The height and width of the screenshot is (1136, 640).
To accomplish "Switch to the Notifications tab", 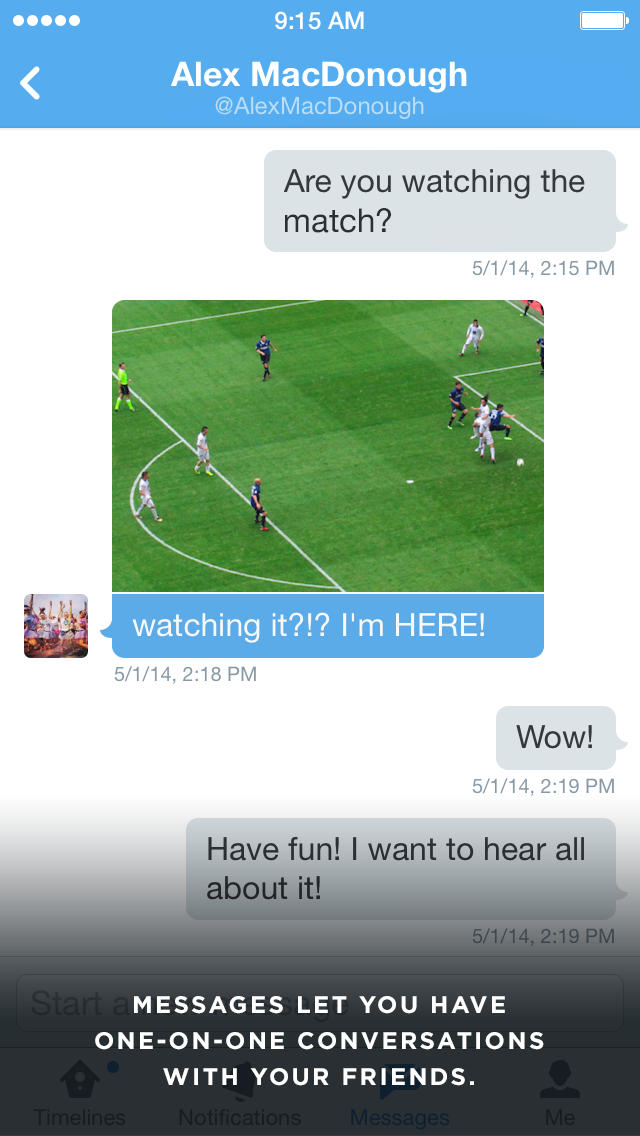I will click(240, 1093).
